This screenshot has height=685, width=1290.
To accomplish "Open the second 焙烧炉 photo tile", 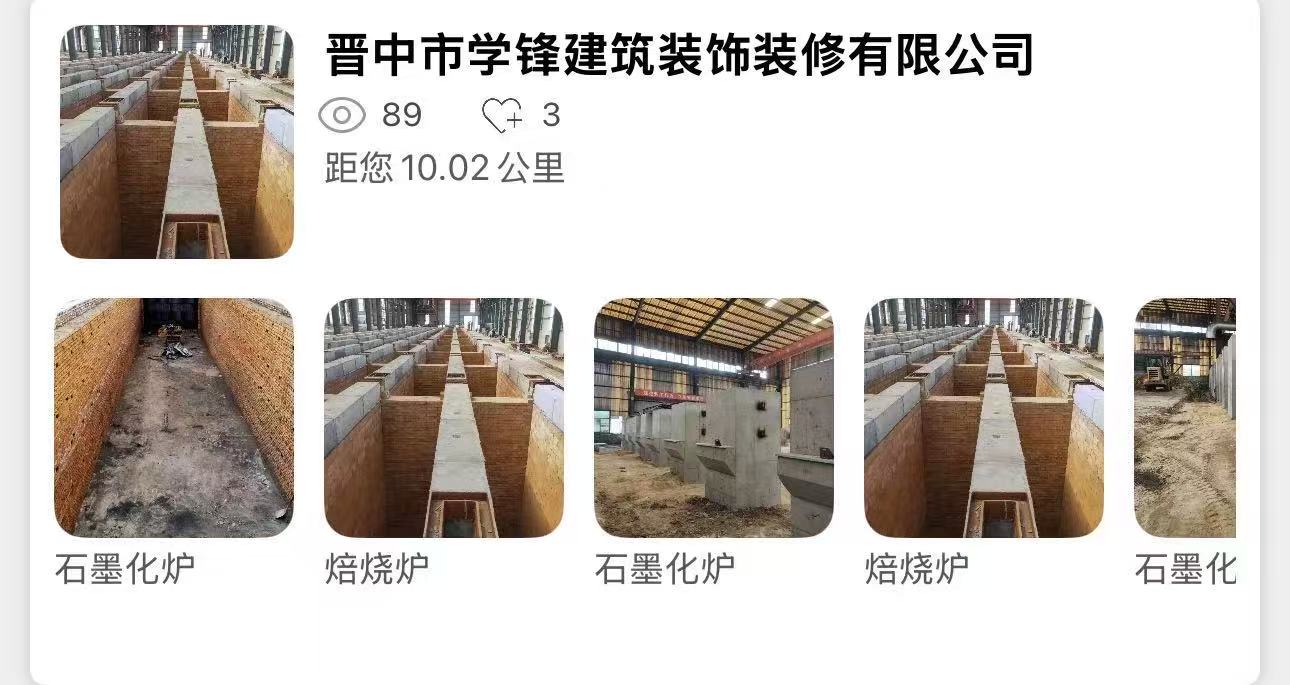I will 983,417.
